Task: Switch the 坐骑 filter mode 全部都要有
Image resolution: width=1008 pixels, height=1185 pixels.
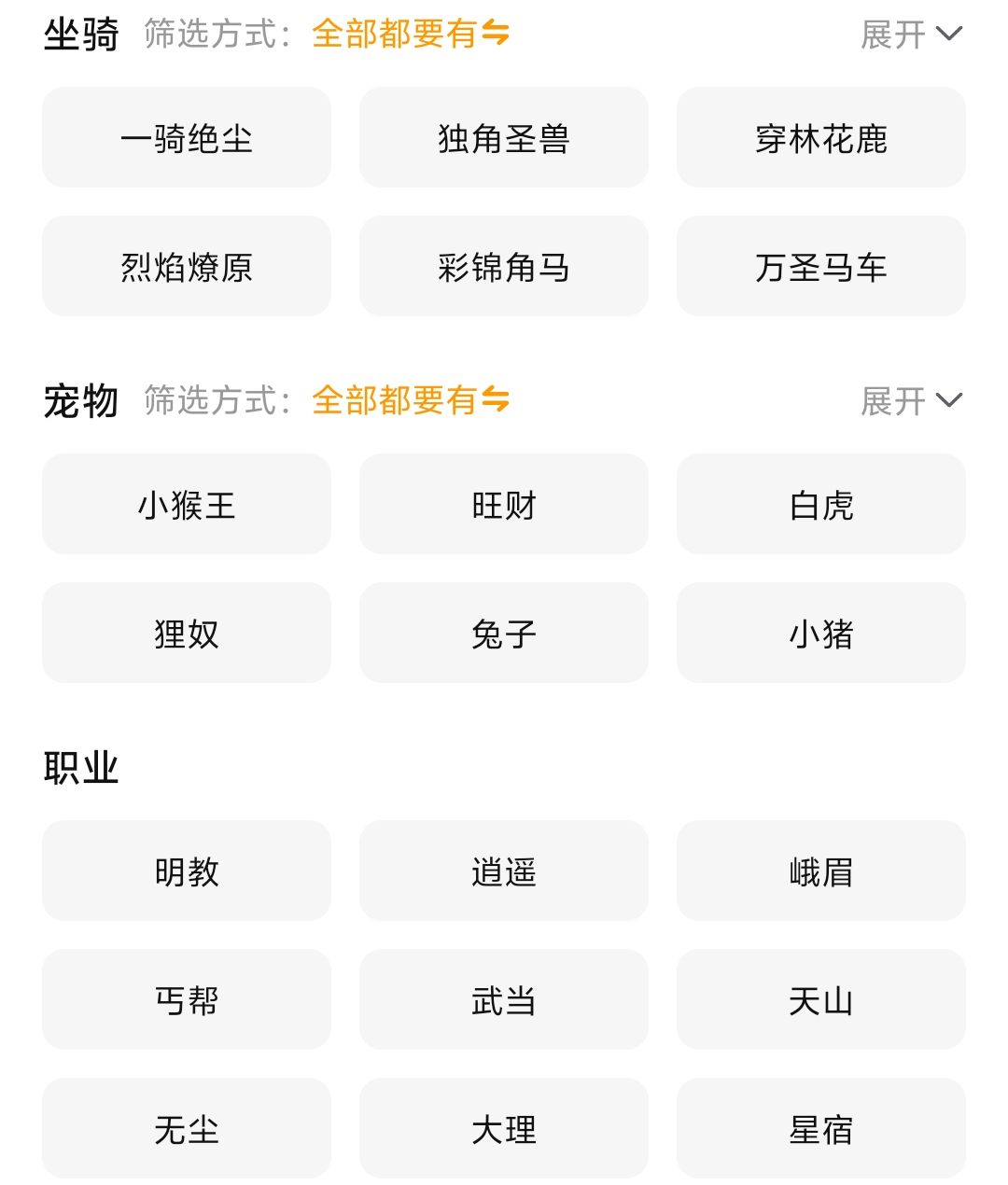Action: click(x=410, y=35)
